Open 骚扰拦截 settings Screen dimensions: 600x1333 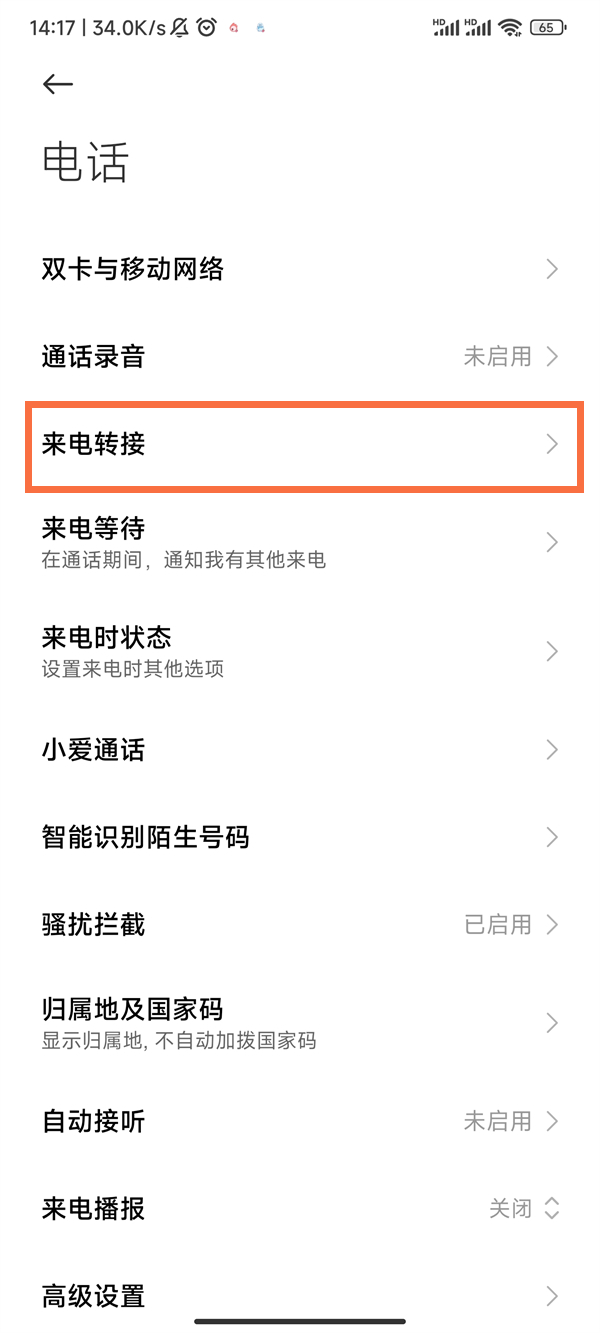(300, 925)
